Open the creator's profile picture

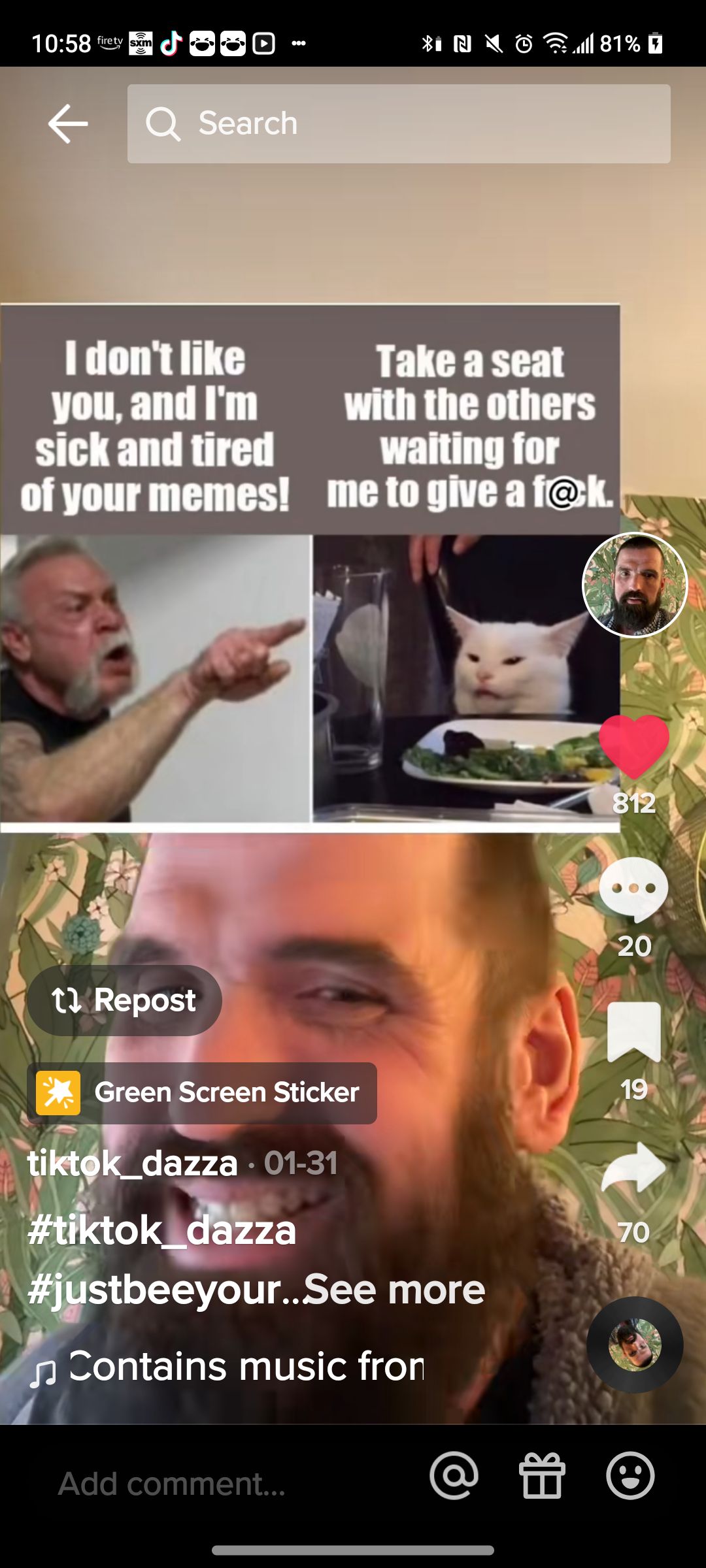634,585
